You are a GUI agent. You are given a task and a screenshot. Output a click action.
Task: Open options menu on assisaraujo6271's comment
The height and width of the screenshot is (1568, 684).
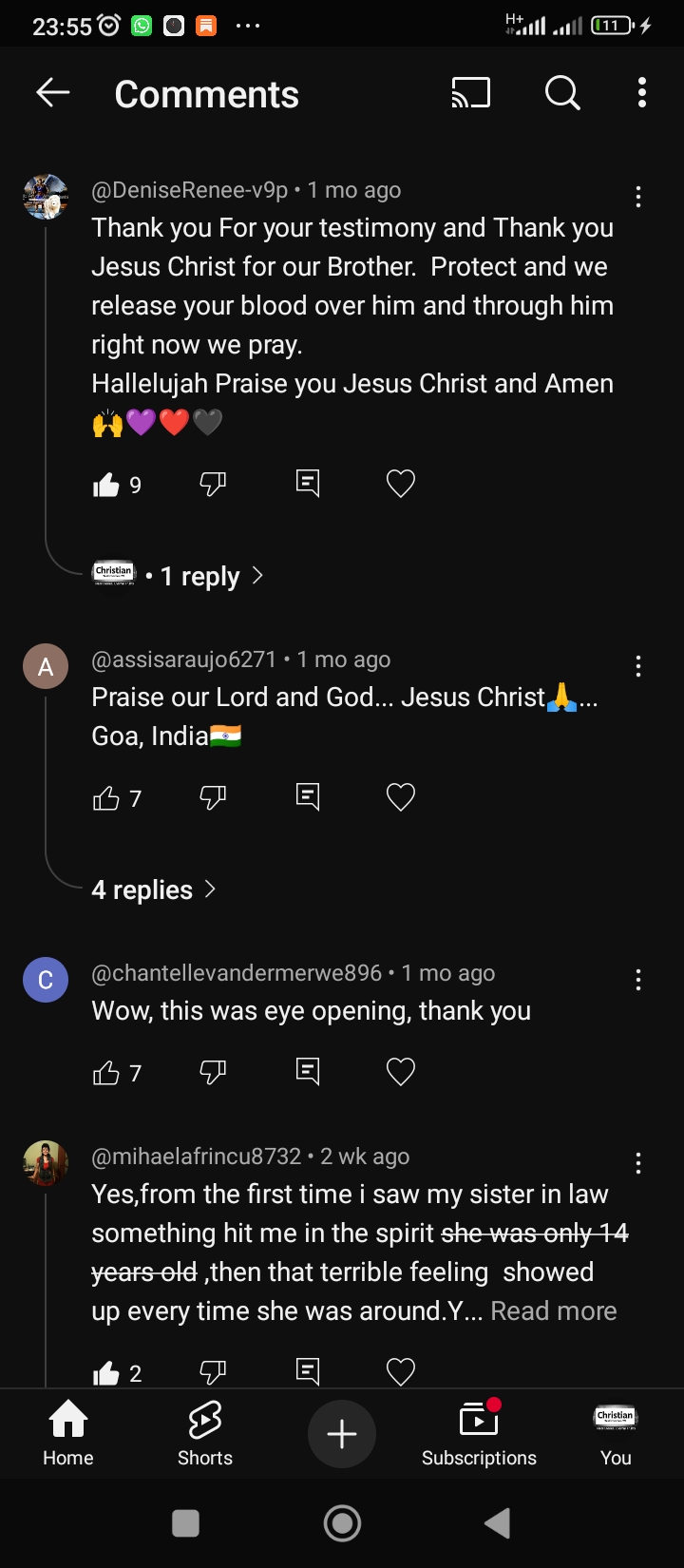click(638, 666)
